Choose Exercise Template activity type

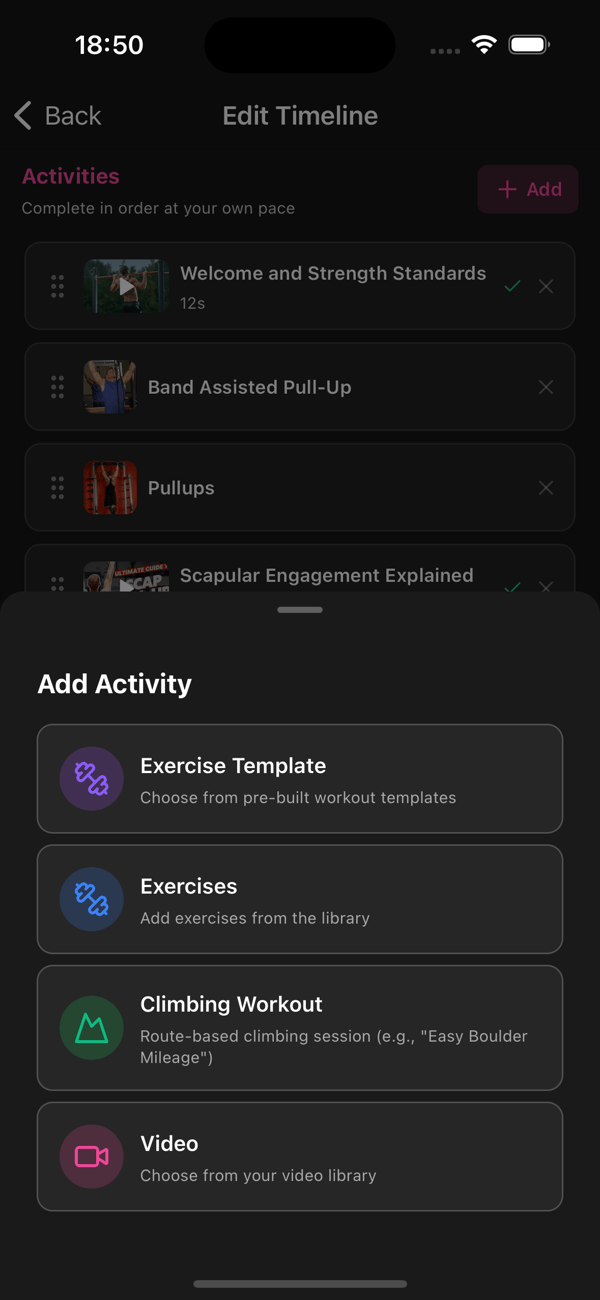coord(300,779)
